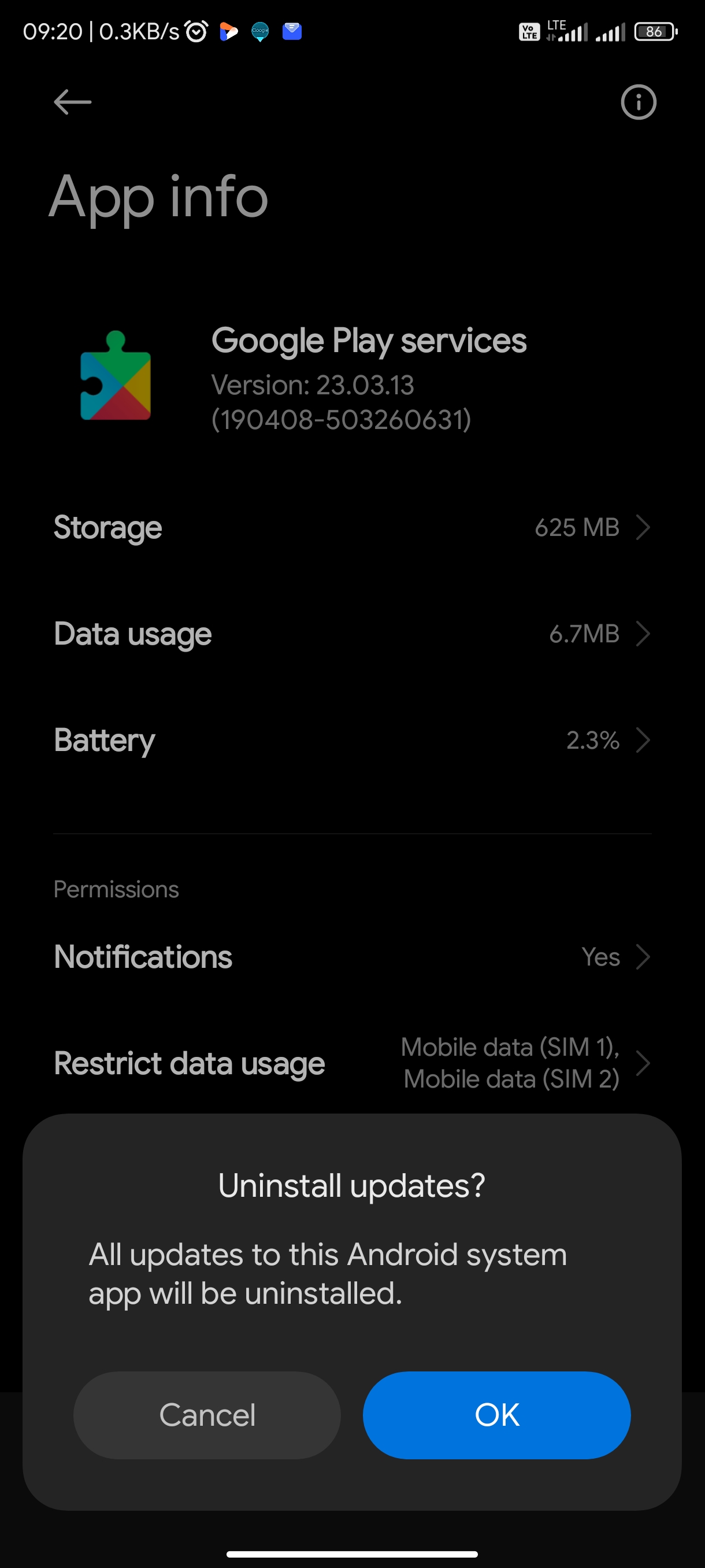This screenshot has height=1568, width=705.
Task: Cancel the uninstall updates dialog
Action: pyautogui.click(x=207, y=1415)
